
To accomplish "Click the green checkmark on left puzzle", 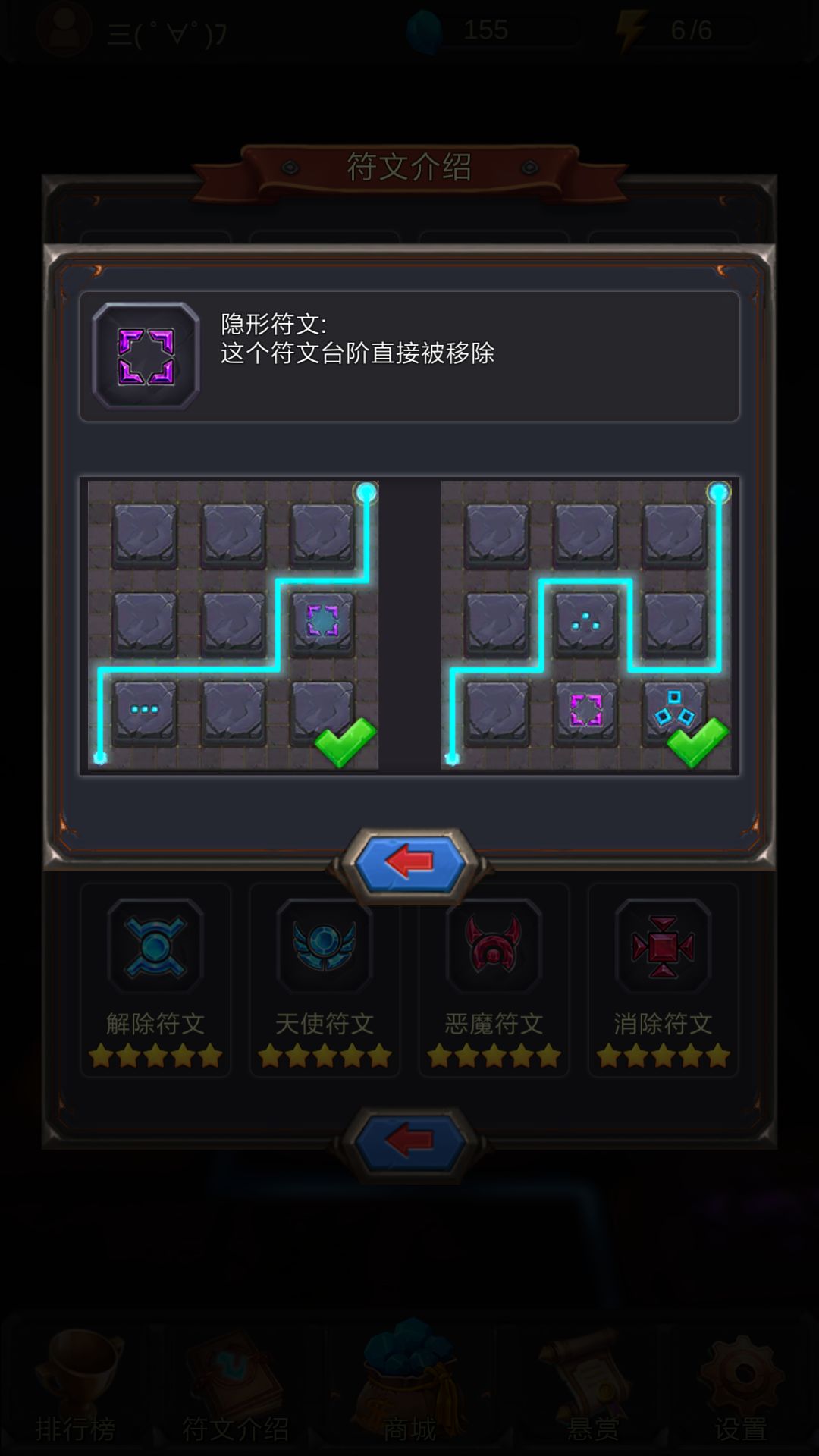I will [x=345, y=739].
